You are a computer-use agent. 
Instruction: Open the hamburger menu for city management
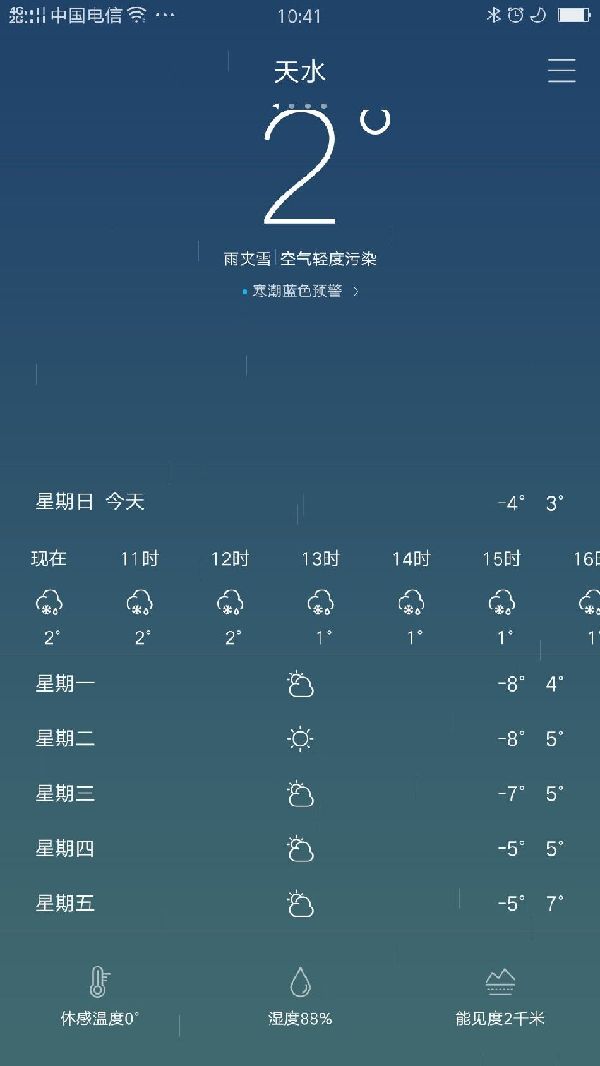click(561, 71)
